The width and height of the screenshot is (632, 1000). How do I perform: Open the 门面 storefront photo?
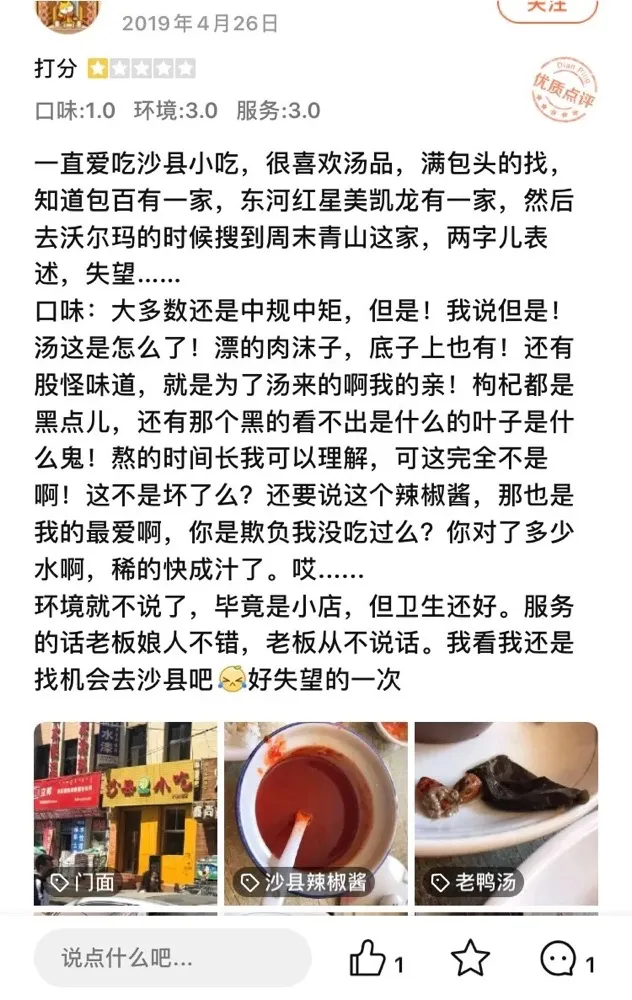125,810
